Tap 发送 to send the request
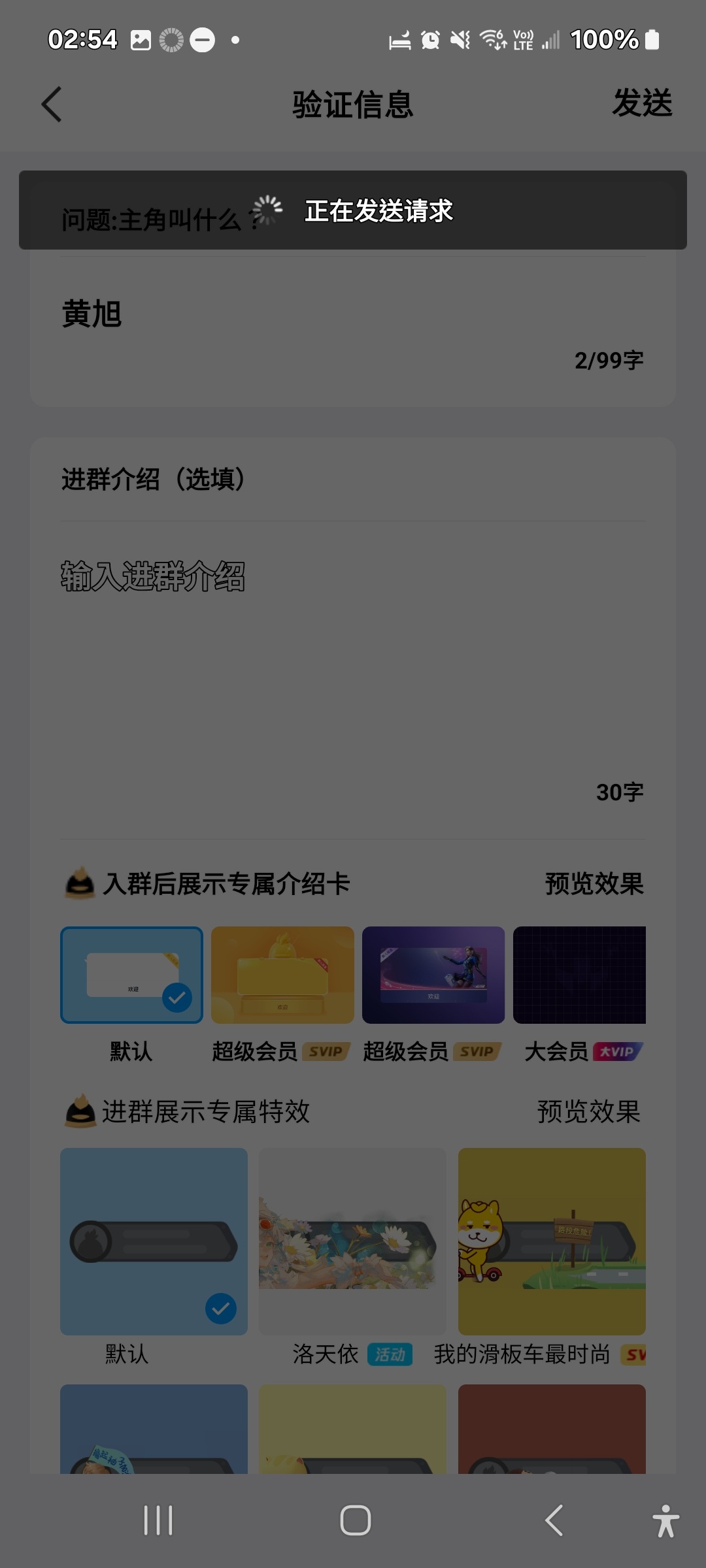 click(642, 103)
